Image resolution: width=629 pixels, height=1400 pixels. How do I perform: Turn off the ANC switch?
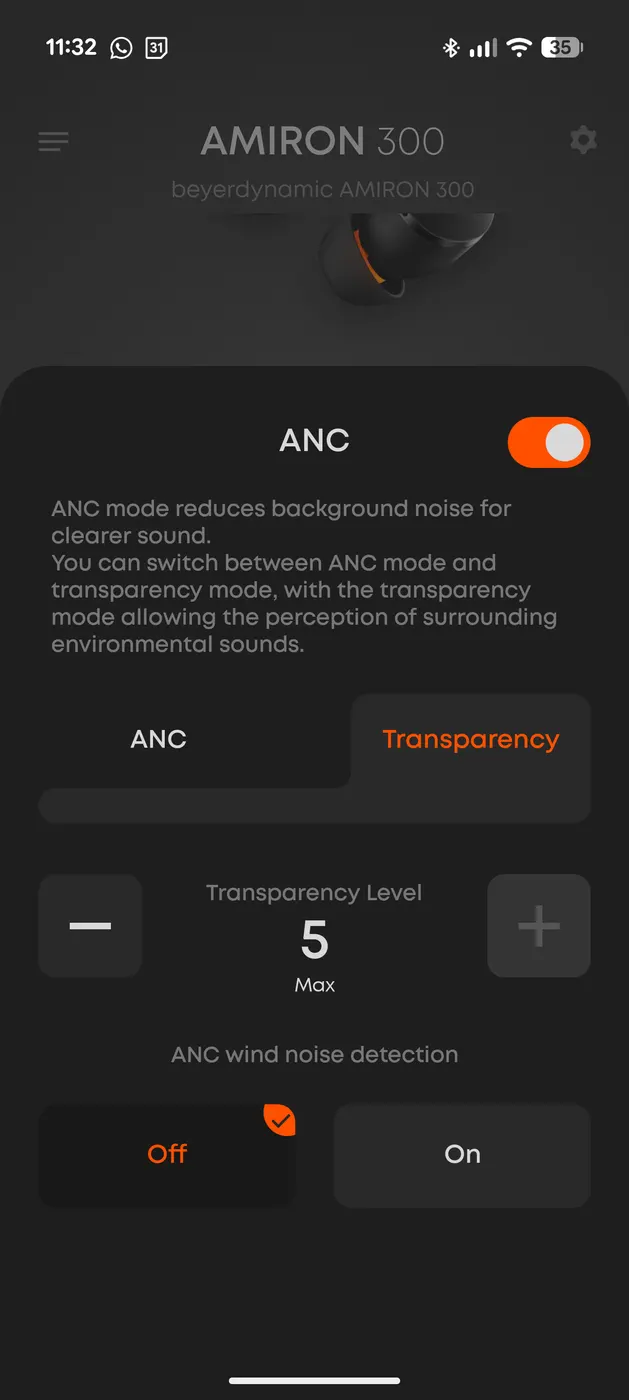pyautogui.click(x=548, y=442)
